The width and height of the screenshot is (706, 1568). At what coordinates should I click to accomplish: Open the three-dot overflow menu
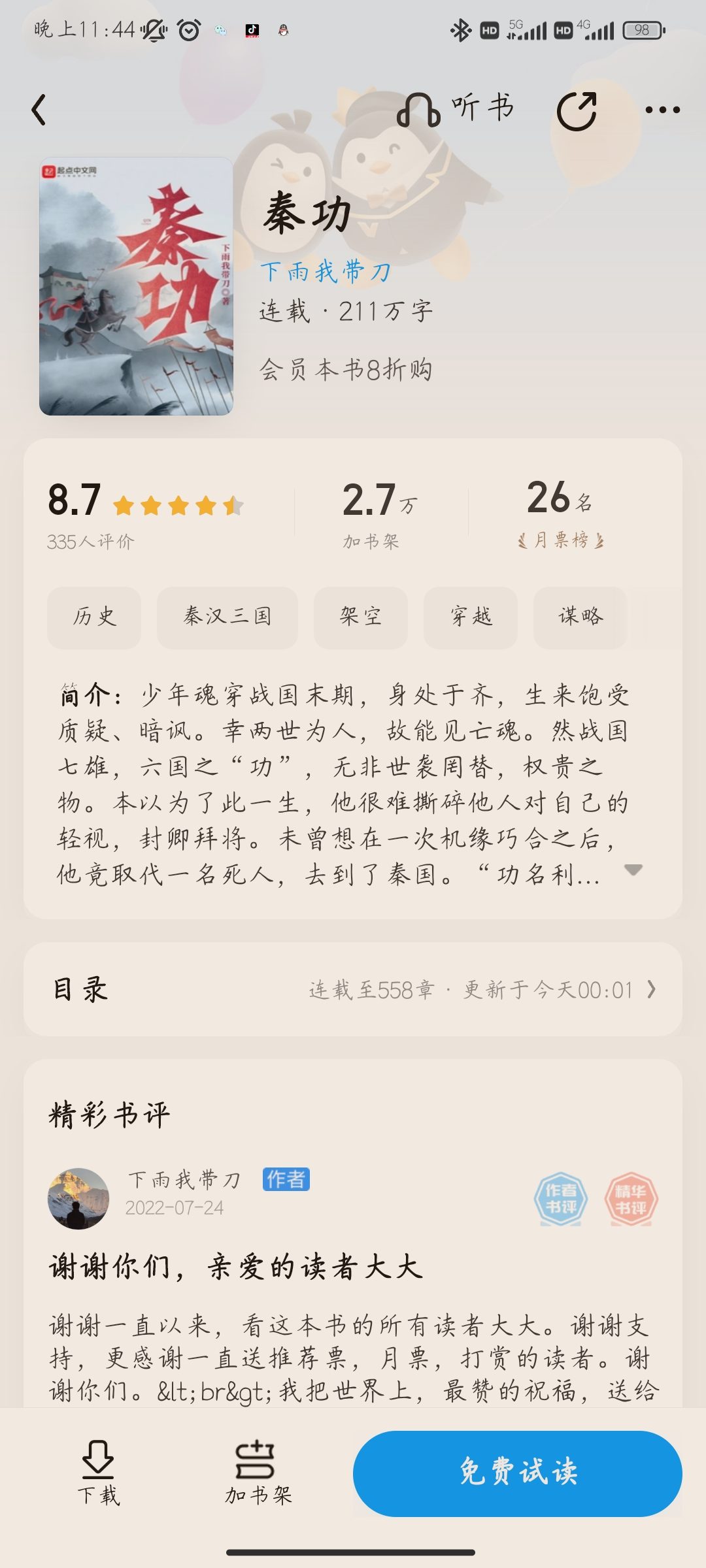pos(663,110)
